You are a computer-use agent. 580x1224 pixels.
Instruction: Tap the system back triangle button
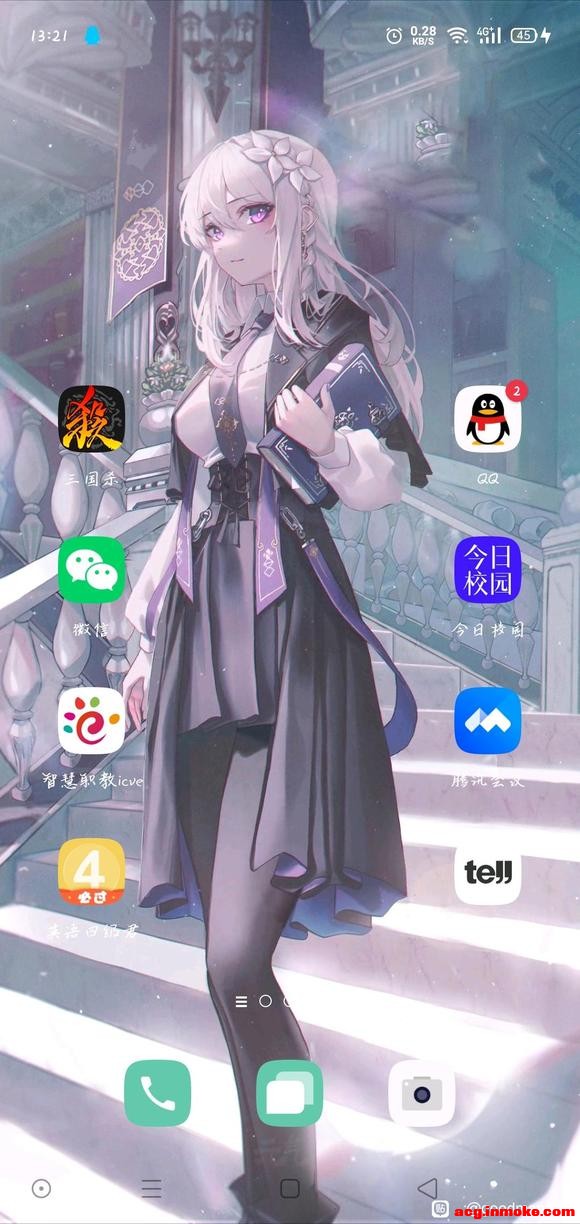[427, 1188]
